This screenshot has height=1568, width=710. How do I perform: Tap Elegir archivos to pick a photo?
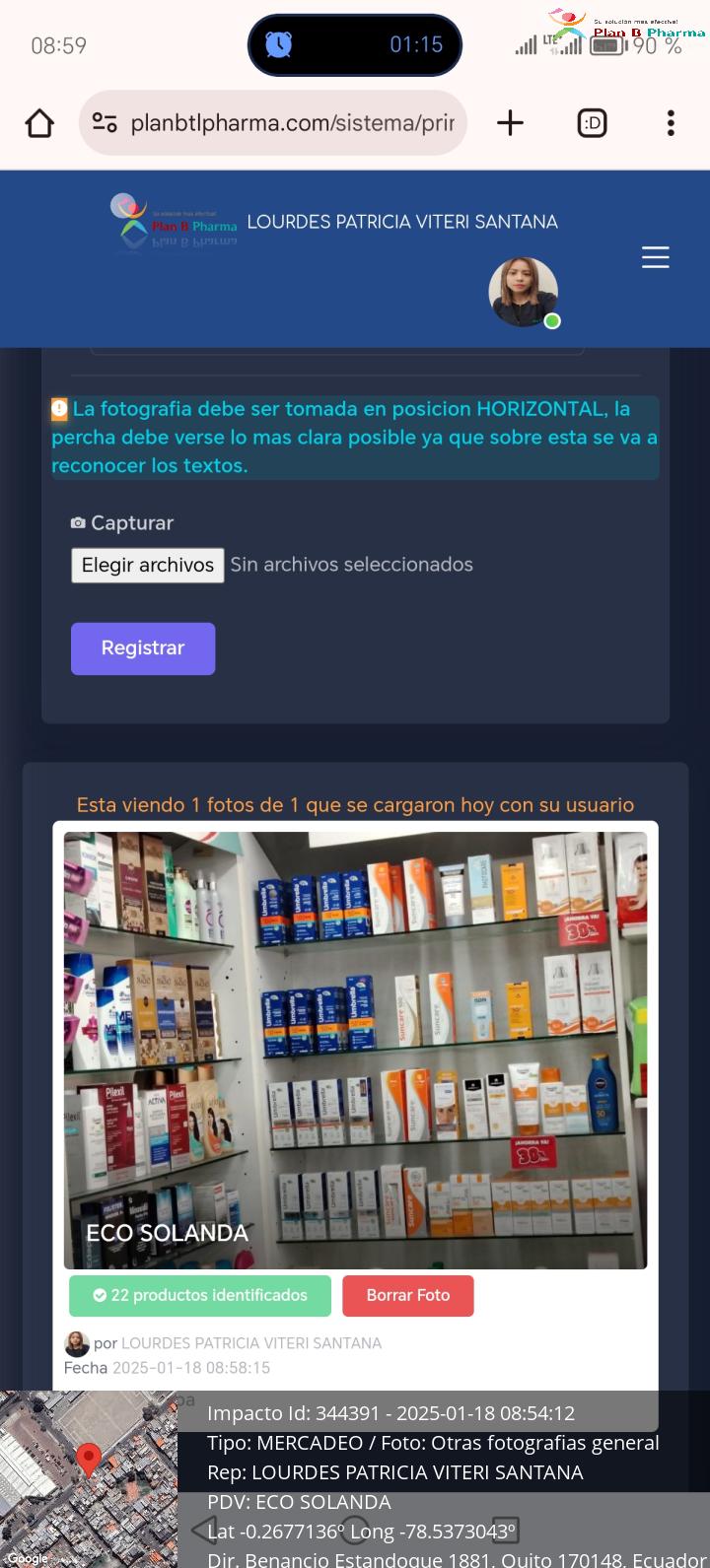pyautogui.click(x=148, y=565)
